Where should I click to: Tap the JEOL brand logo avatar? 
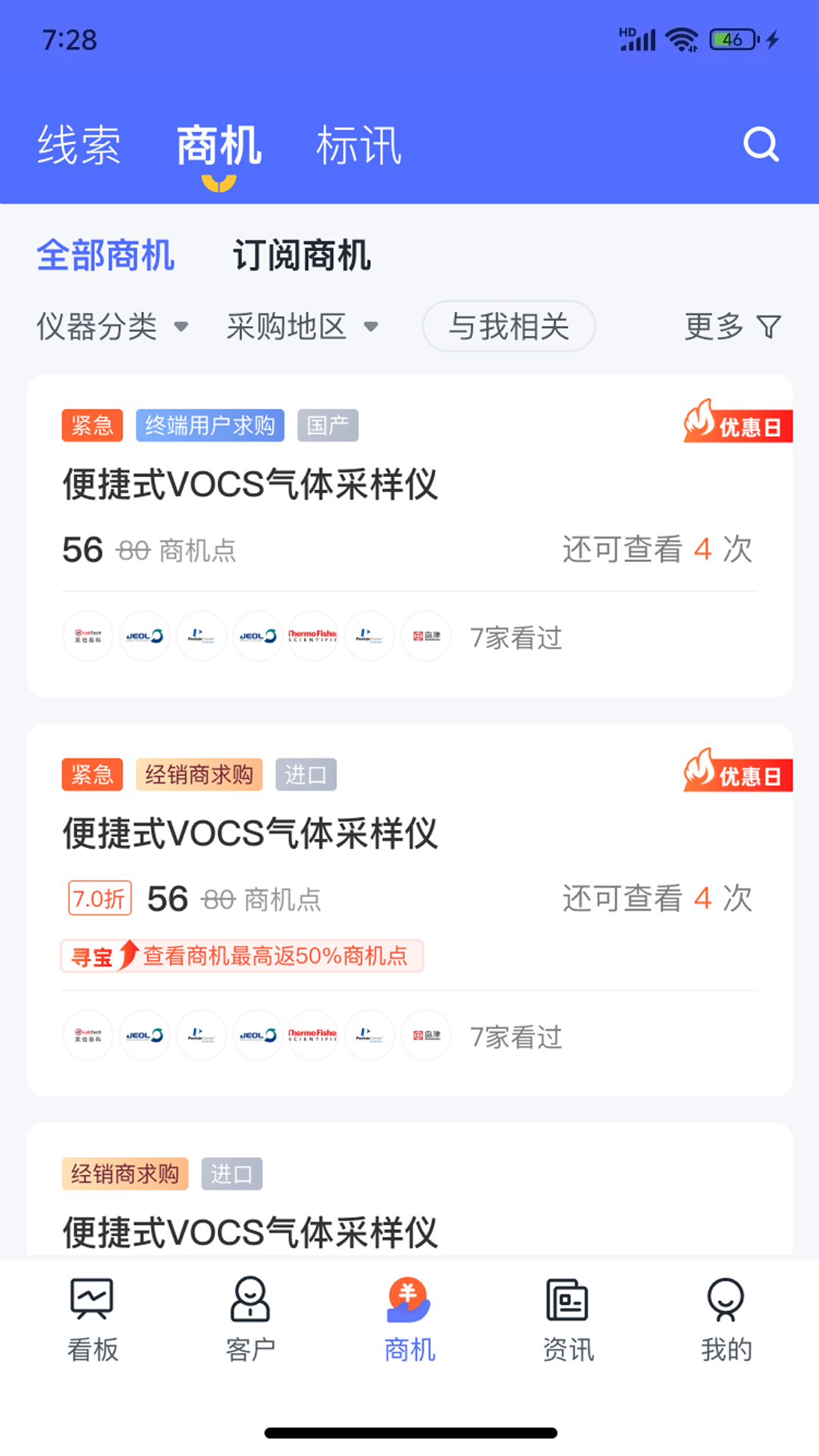pyautogui.click(x=144, y=636)
